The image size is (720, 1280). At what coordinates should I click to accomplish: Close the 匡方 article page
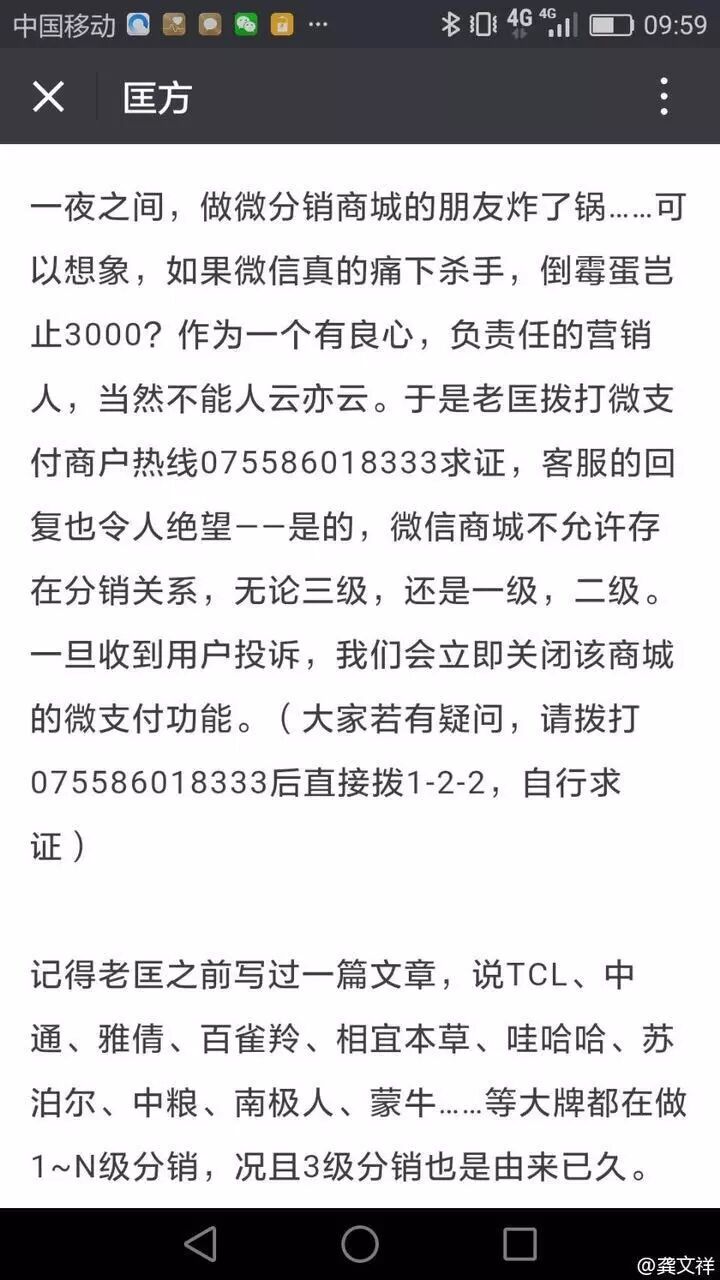(48, 97)
